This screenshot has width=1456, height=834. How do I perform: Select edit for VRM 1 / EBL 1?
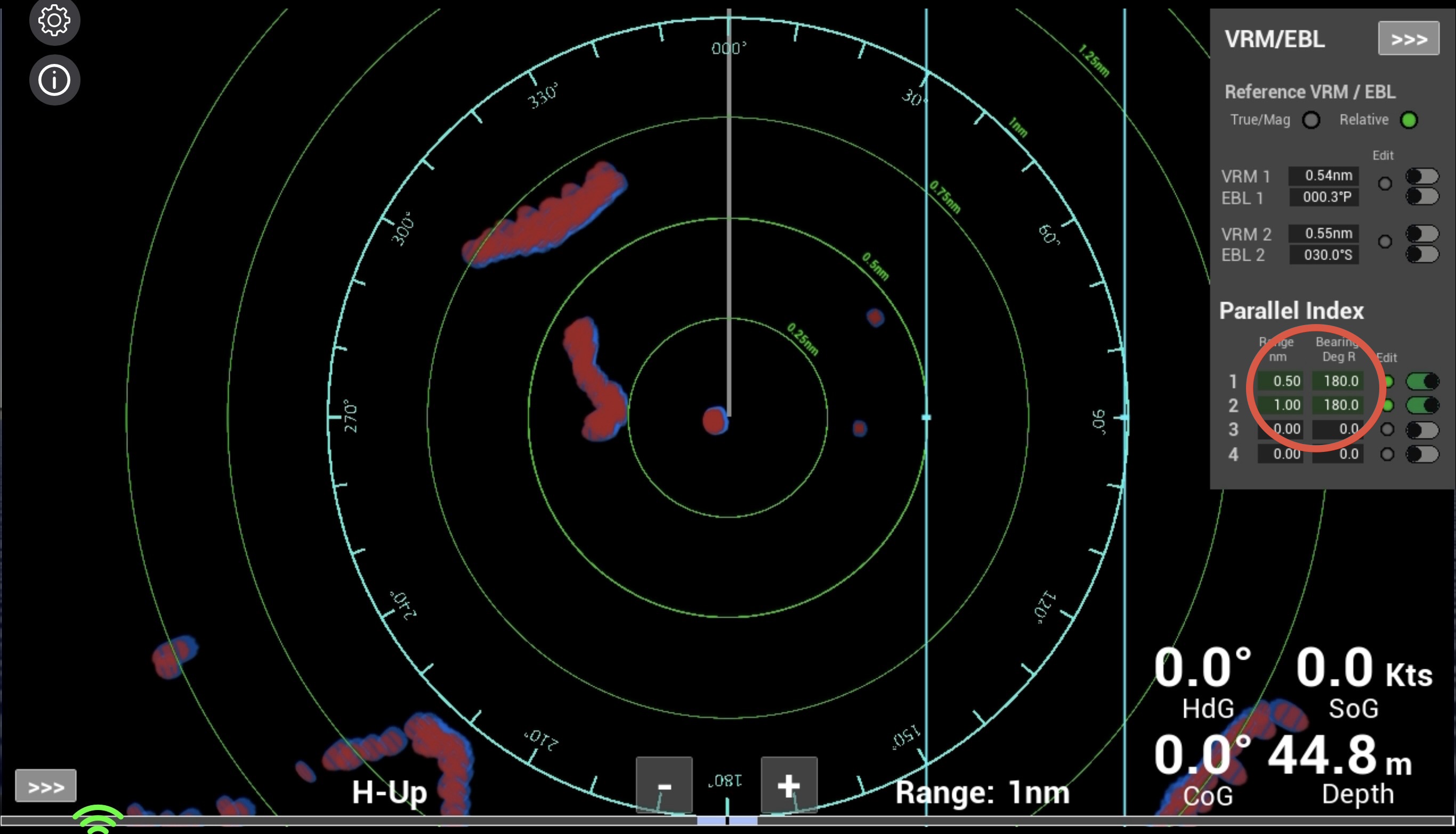point(1385,184)
